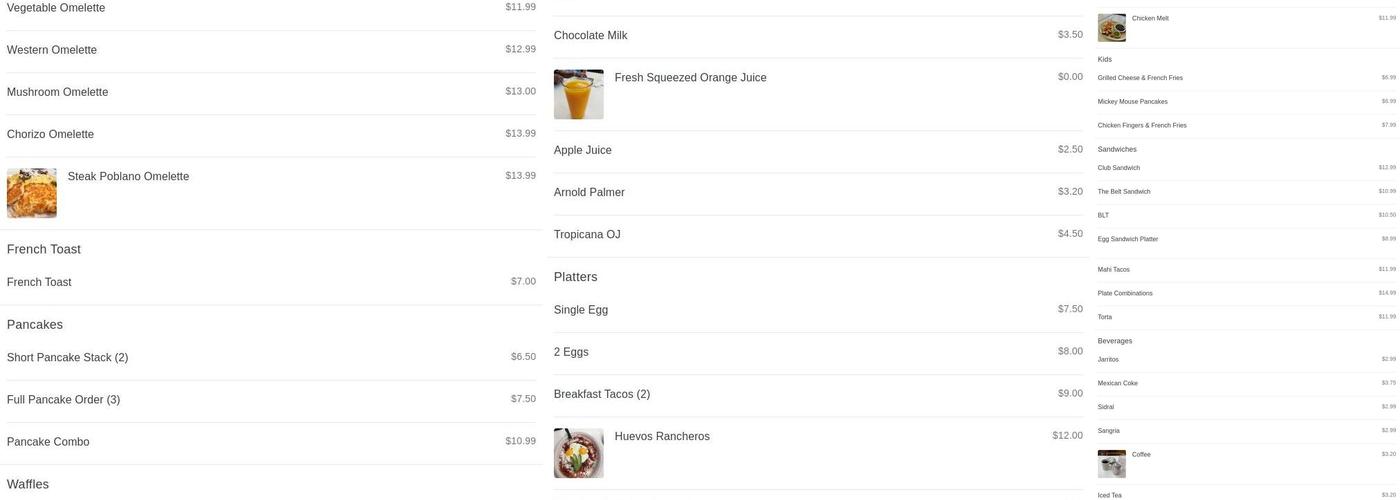Open the Arnold Palmer item
Image resolution: width=1400 pixels, height=500 pixels.
pyautogui.click(x=589, y=192)
